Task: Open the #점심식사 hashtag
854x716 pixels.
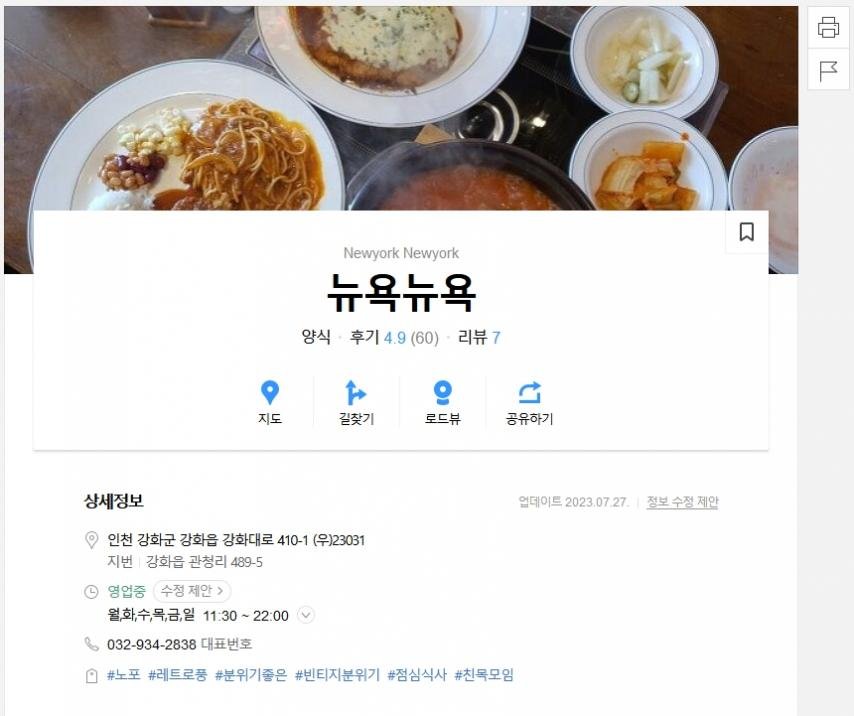Action: click(417, 676)
